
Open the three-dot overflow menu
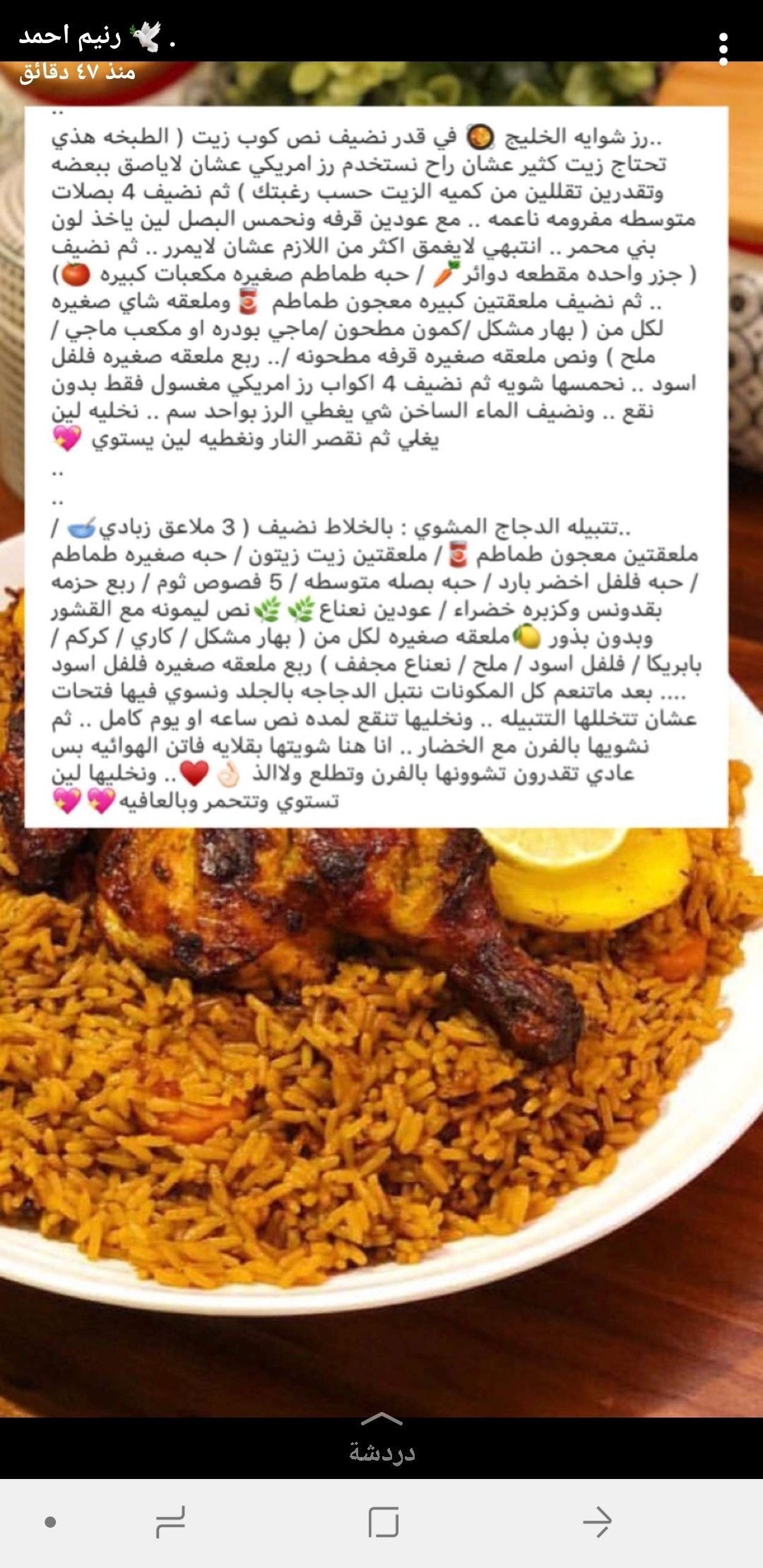pyautogui.click(x=723, y=49)
